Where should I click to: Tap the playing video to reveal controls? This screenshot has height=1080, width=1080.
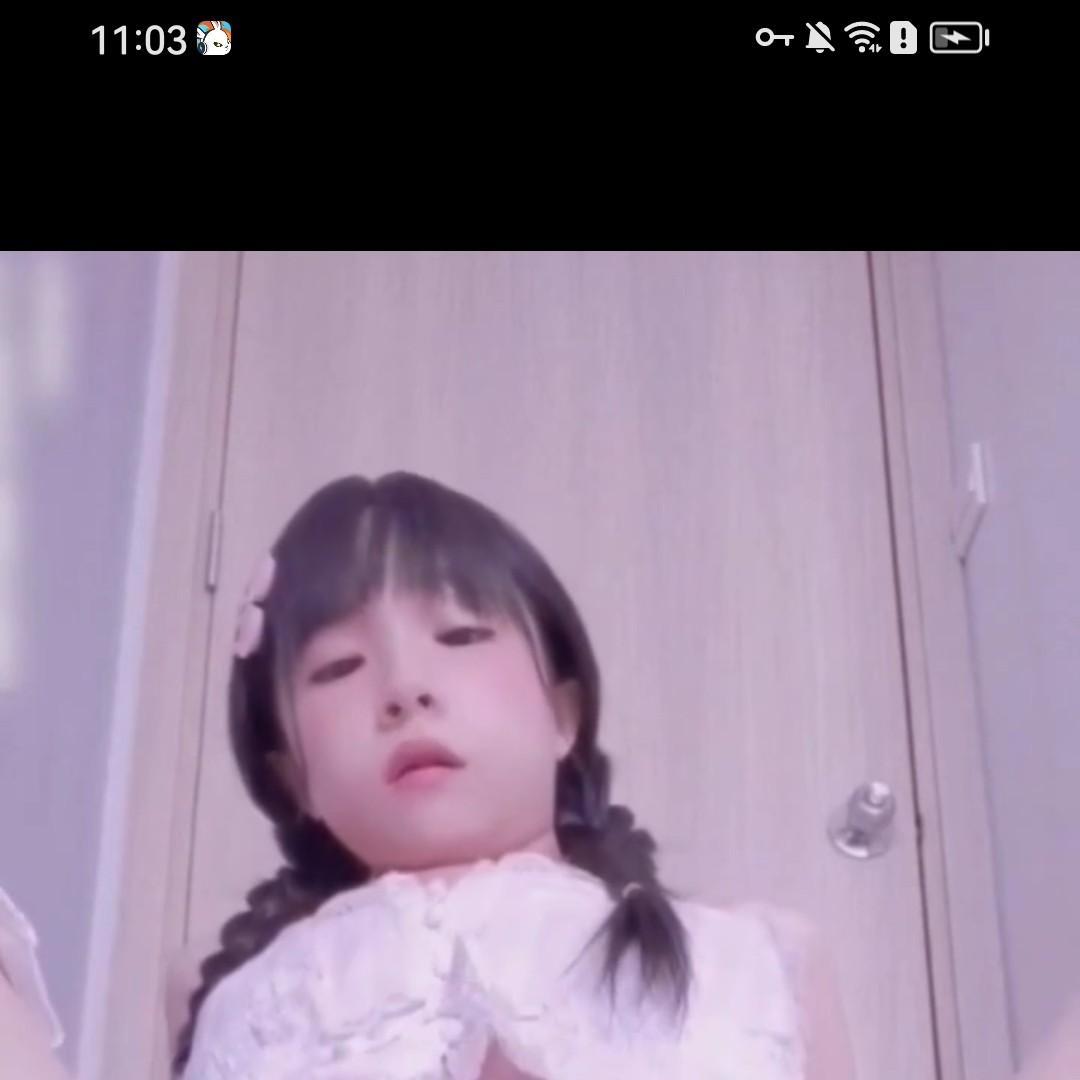(x=540, y=665)
